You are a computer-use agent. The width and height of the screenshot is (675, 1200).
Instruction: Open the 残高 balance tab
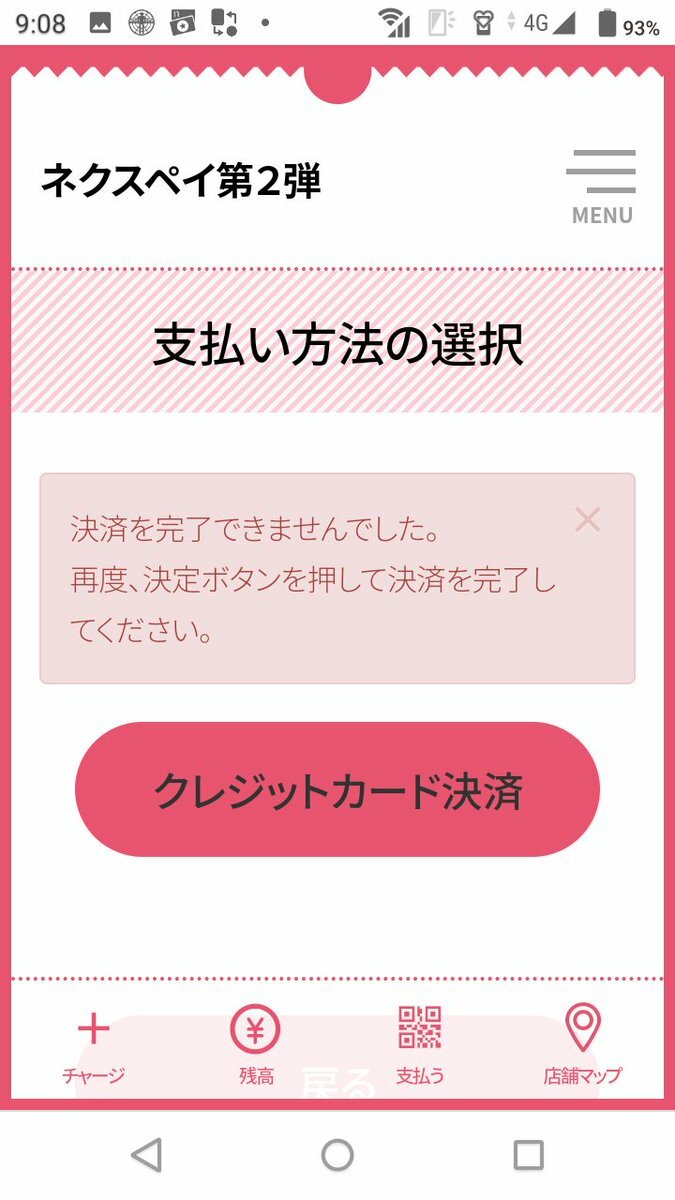click(x=256, y=1046)
